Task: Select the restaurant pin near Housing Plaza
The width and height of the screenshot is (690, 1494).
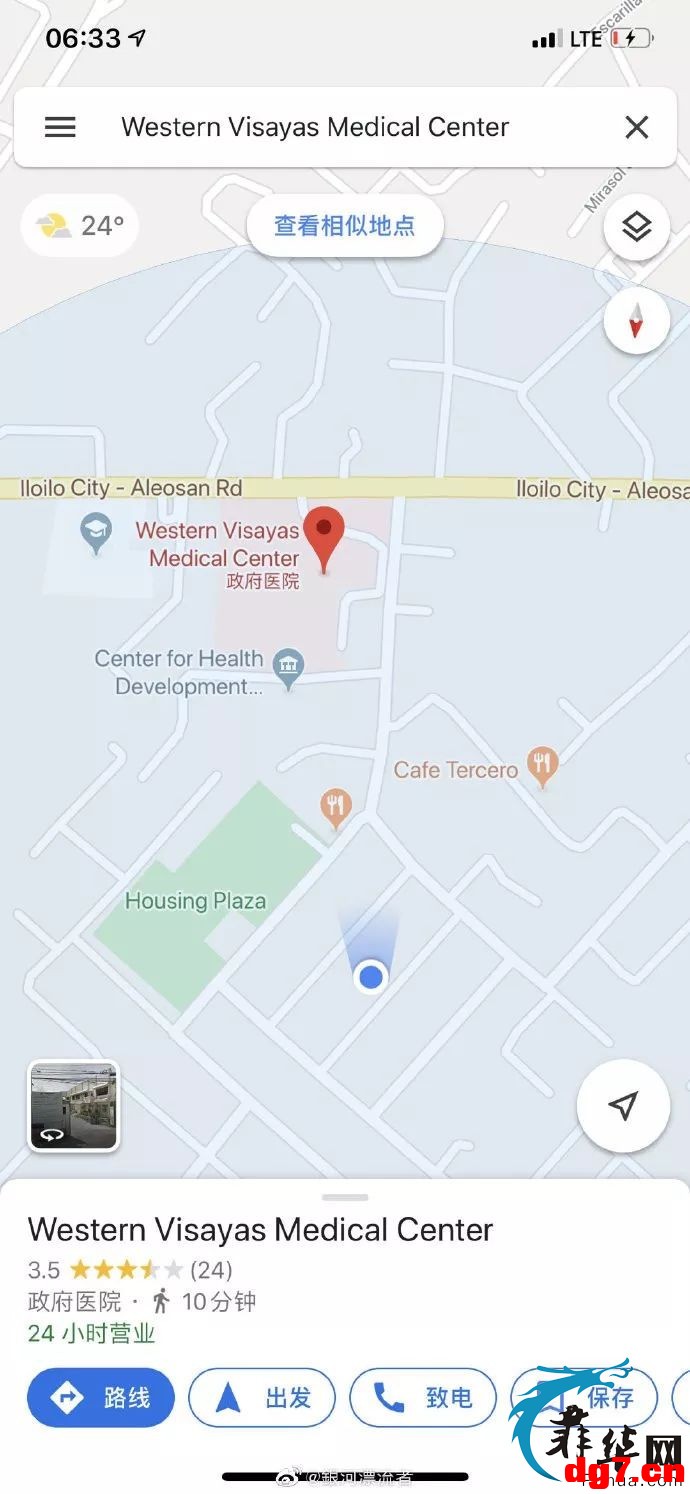Action: (x=336, y=808)
